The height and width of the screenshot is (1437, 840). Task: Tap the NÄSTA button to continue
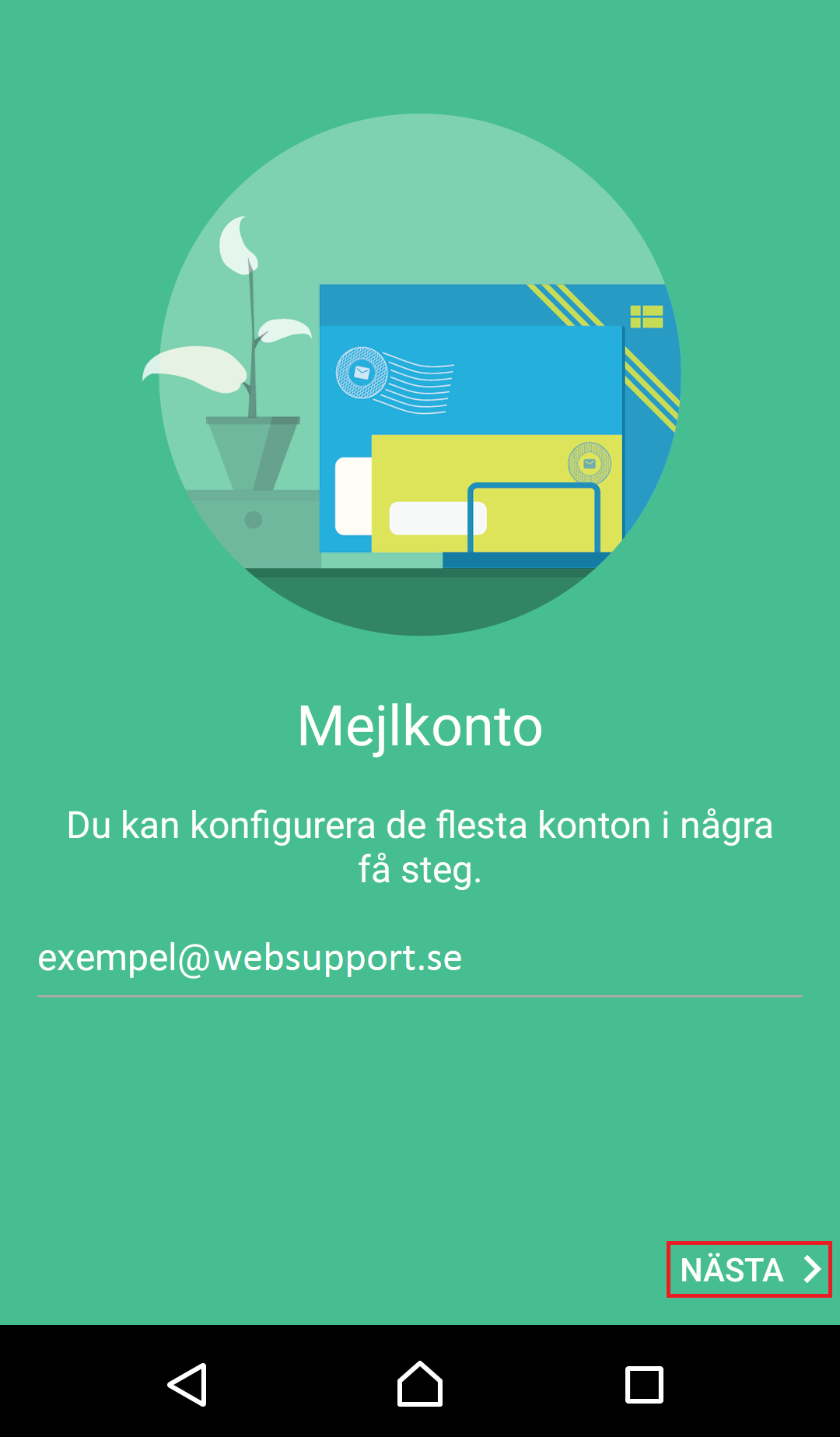(748, 1269)
